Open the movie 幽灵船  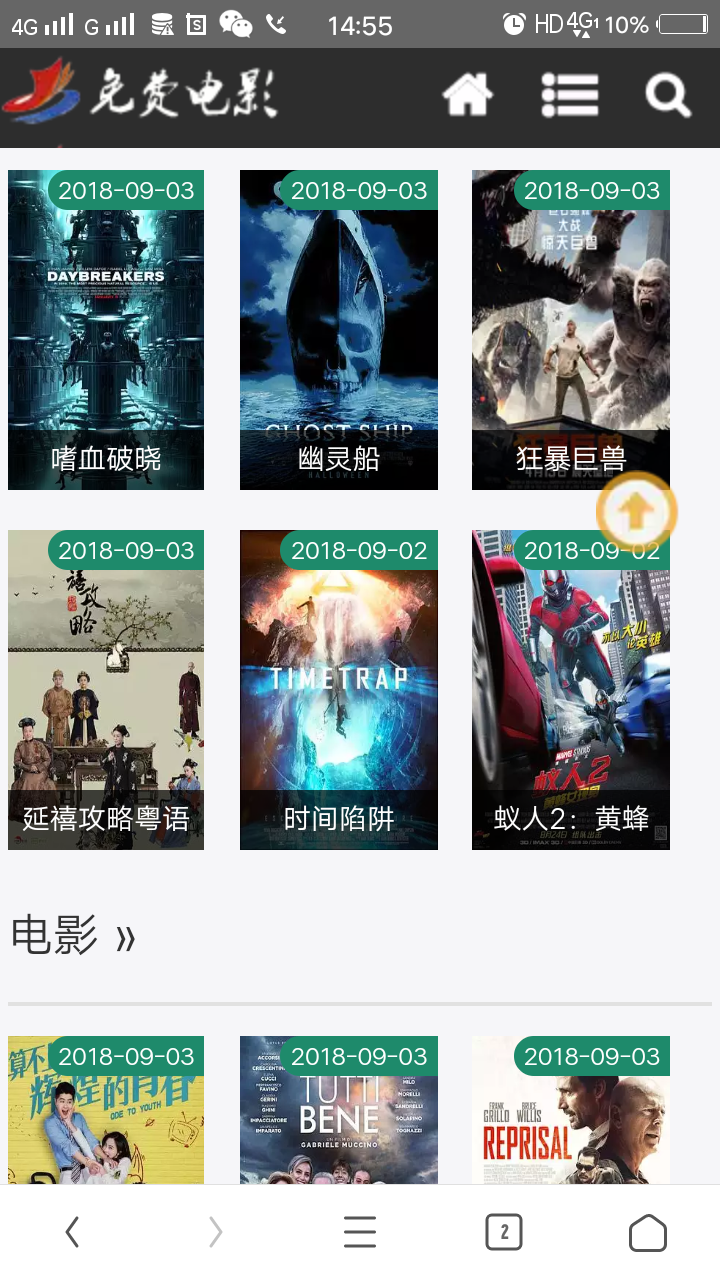click(338, 330)
